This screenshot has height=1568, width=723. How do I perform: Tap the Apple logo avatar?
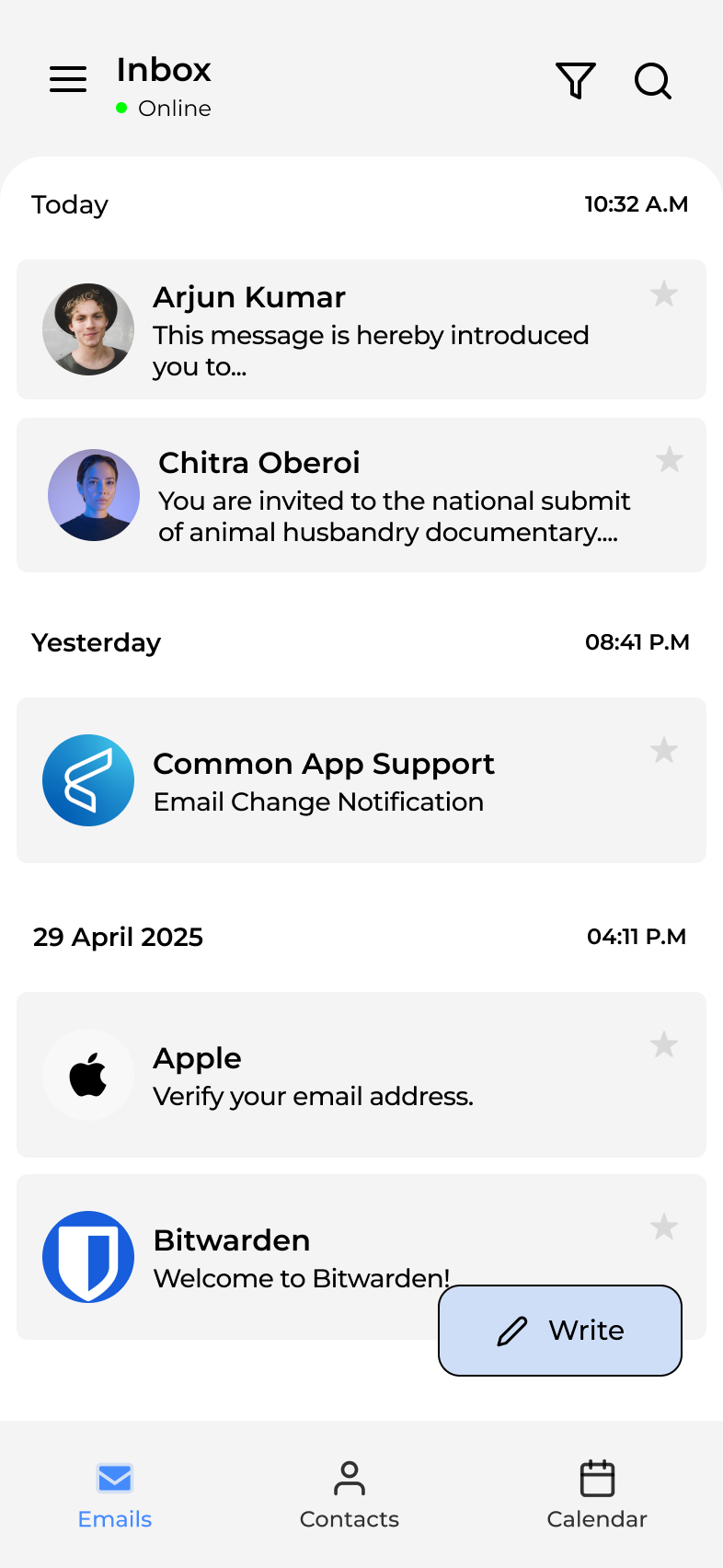pyautogui.click(x=88, y=1075)
